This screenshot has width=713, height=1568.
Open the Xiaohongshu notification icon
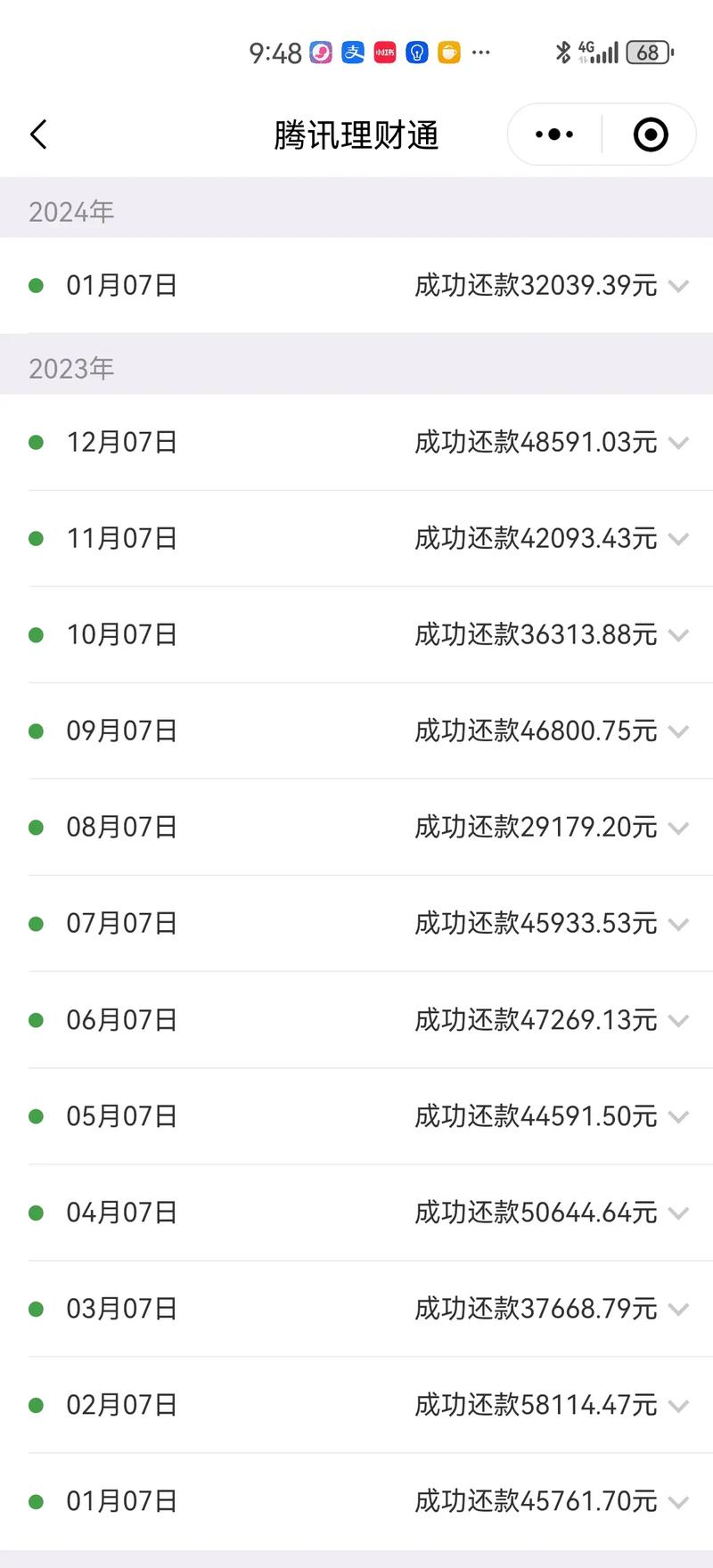[384, 53]
